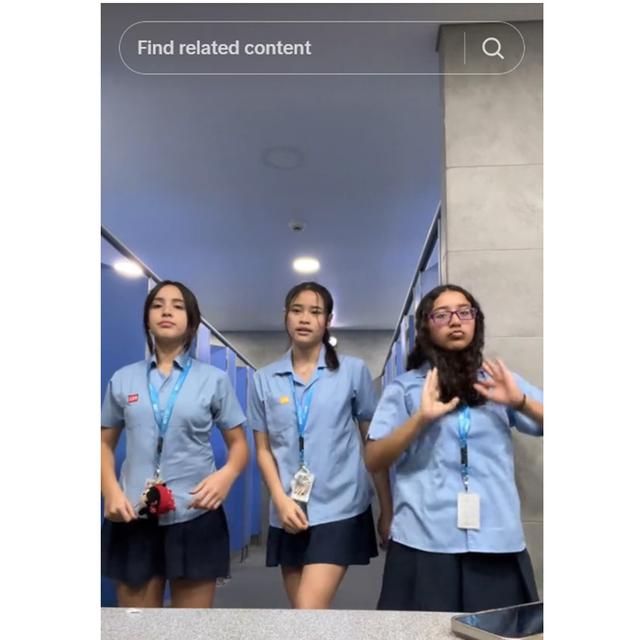
Task: Tap the magnifying glass search icon
Action: [493, 48]
